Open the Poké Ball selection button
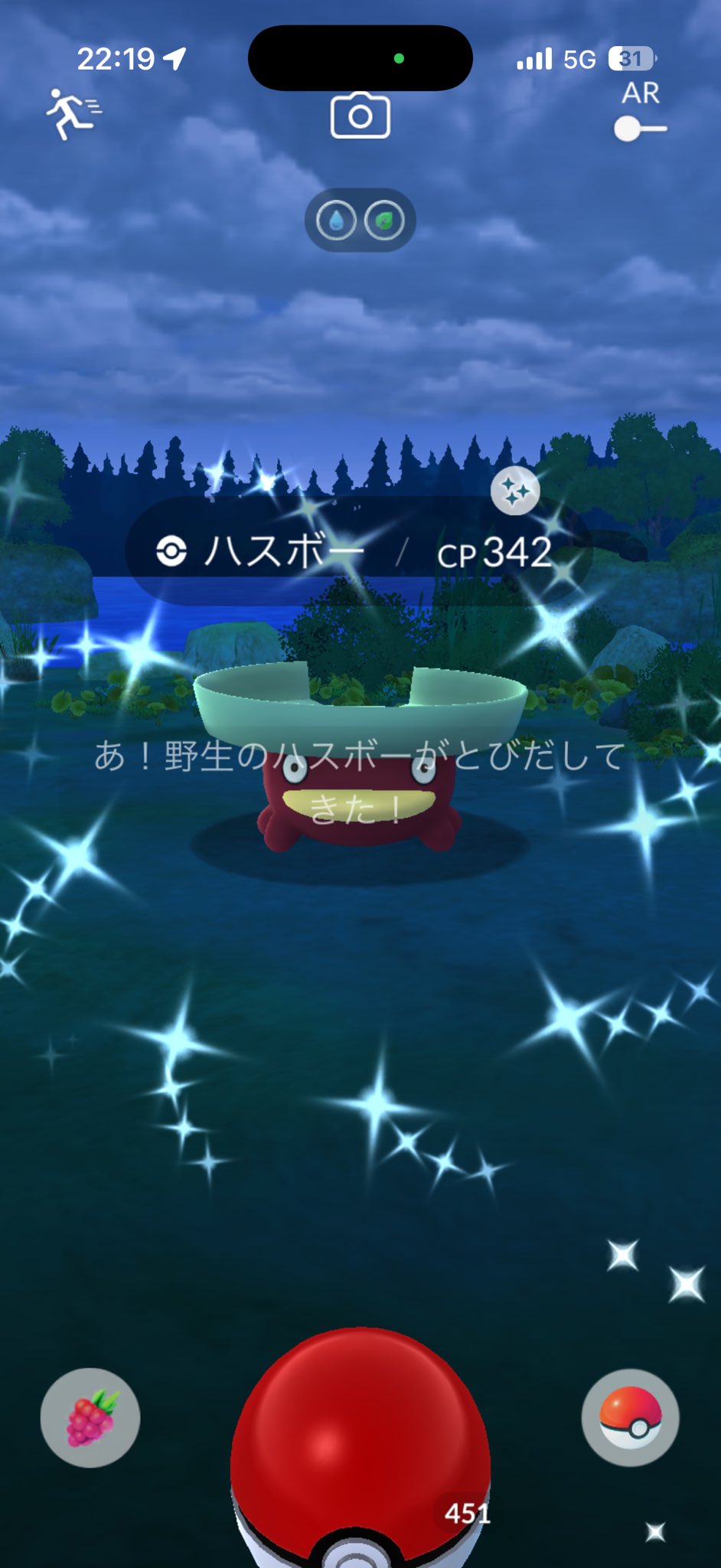Image resolution: width=721 pixels, height=1568 pixels. click(630, 1418)
